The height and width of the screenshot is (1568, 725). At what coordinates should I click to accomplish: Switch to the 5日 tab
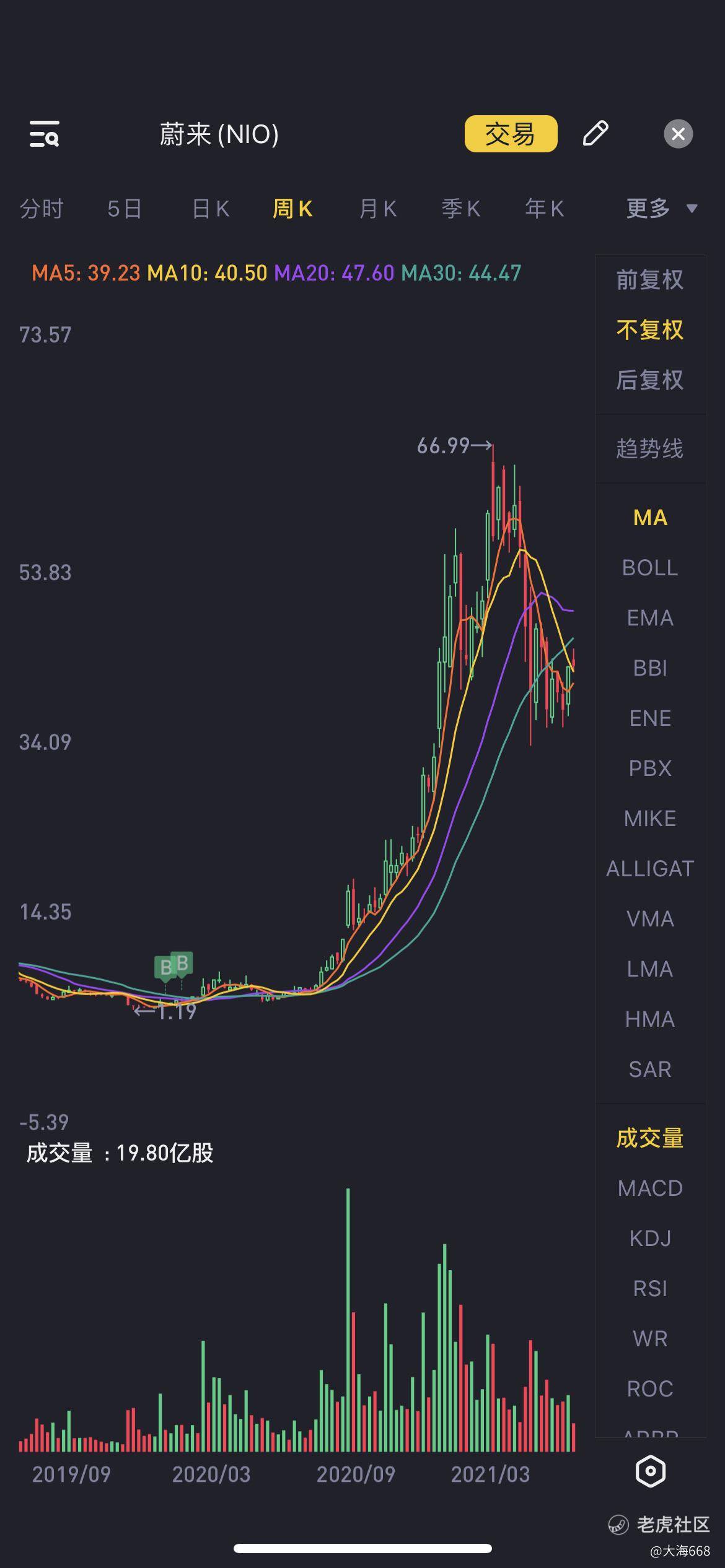(x=125, y=209)
